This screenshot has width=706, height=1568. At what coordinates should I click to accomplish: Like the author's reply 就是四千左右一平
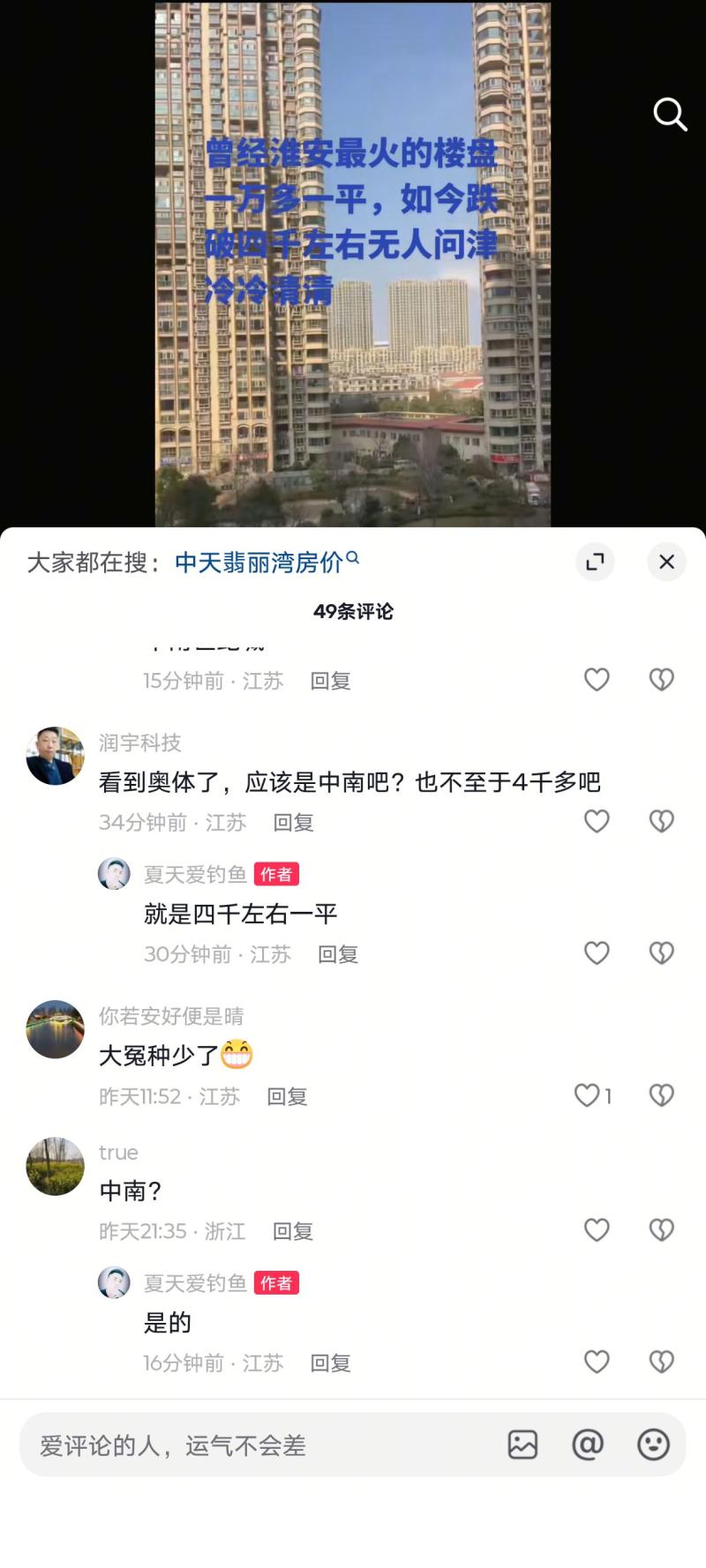597,952
